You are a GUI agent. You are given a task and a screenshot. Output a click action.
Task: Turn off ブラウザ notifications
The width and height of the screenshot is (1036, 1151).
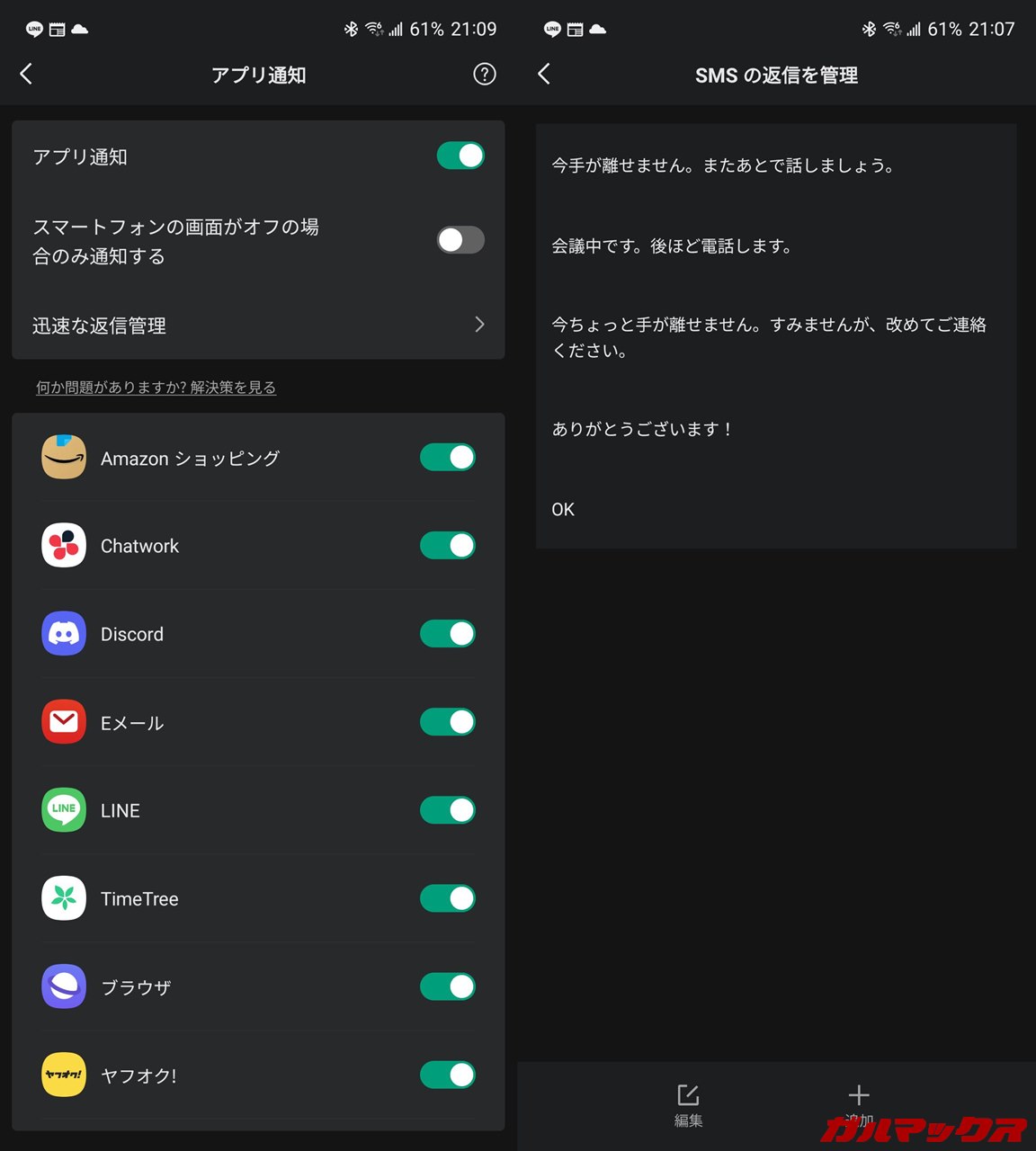[x=447, y=986]
